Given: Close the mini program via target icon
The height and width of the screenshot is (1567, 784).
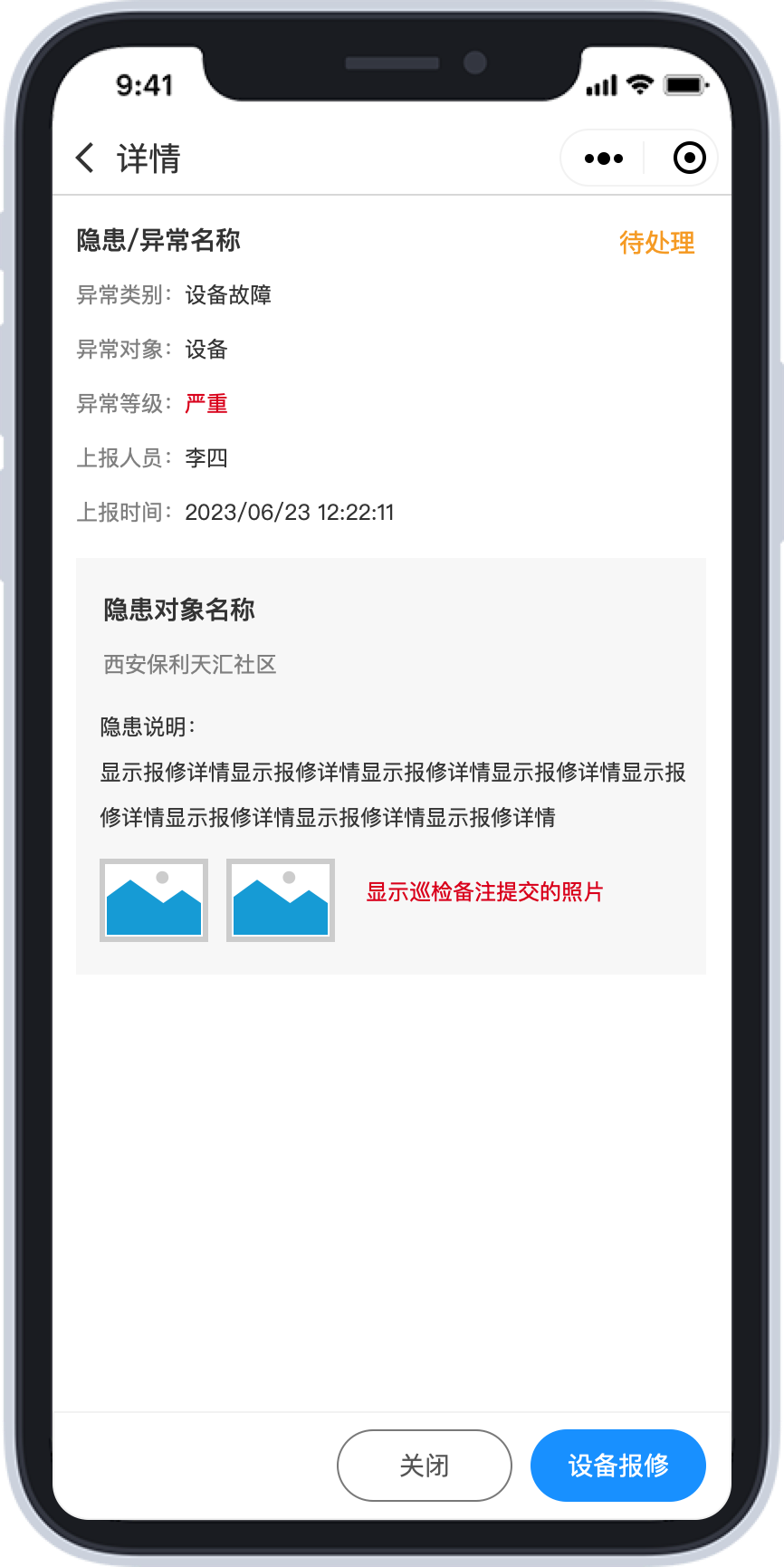Looking at the screenshot, I should tap(689, 159).
